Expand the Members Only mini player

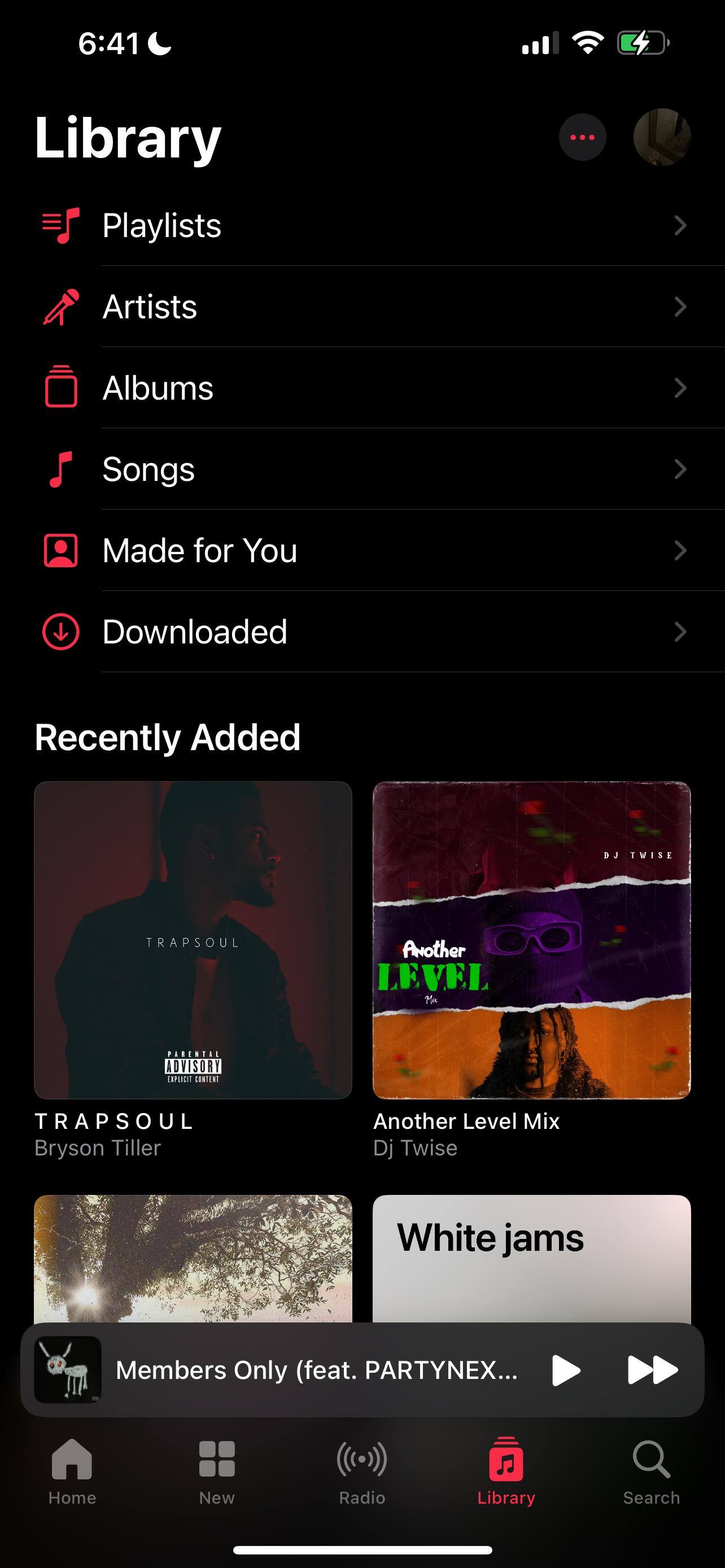317,1370
